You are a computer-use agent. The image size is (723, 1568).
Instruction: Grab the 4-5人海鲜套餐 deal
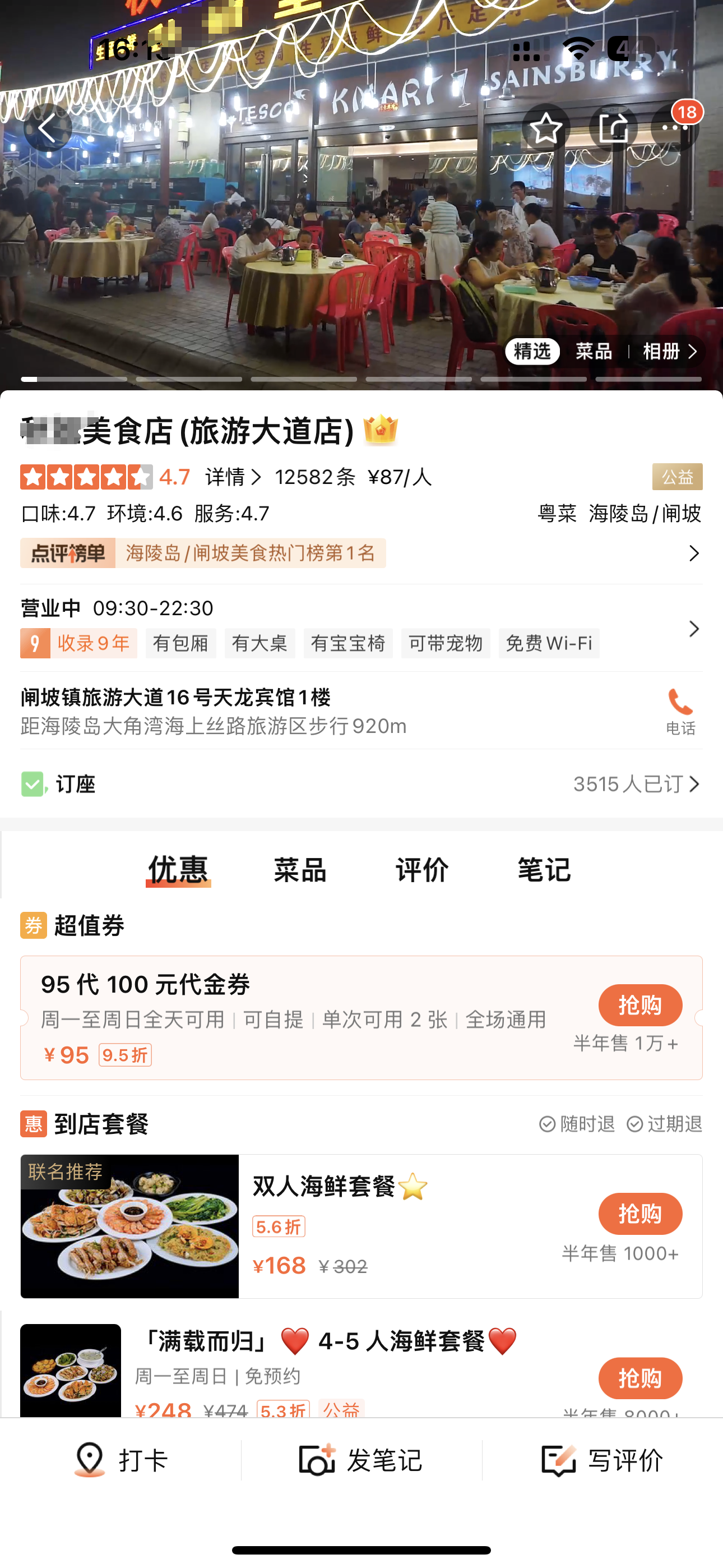coord(639,1378)
